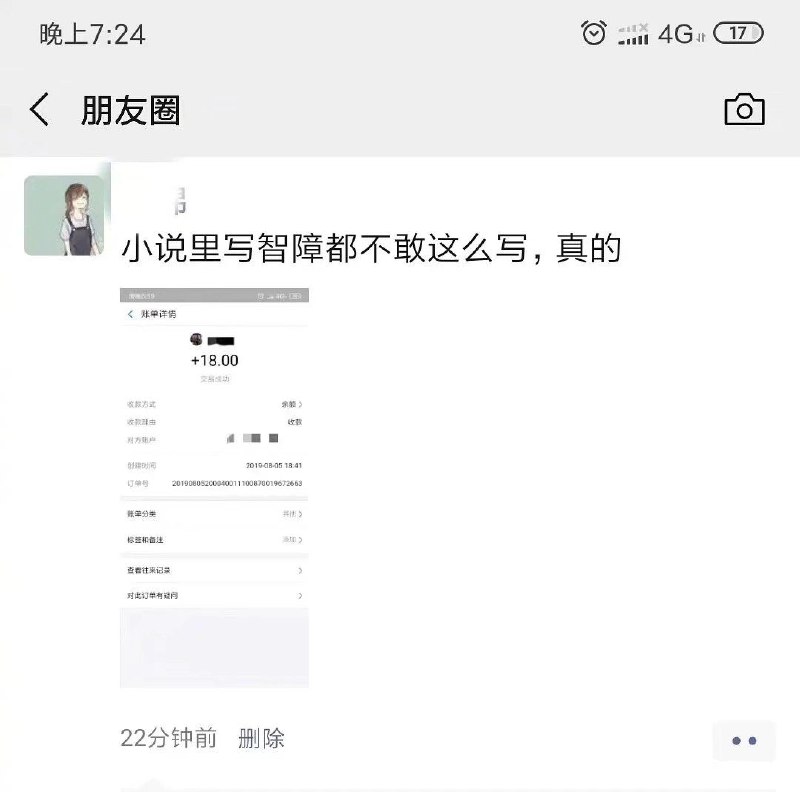
Task: Tap 删除 to delete this post
Action: [261, 739]
